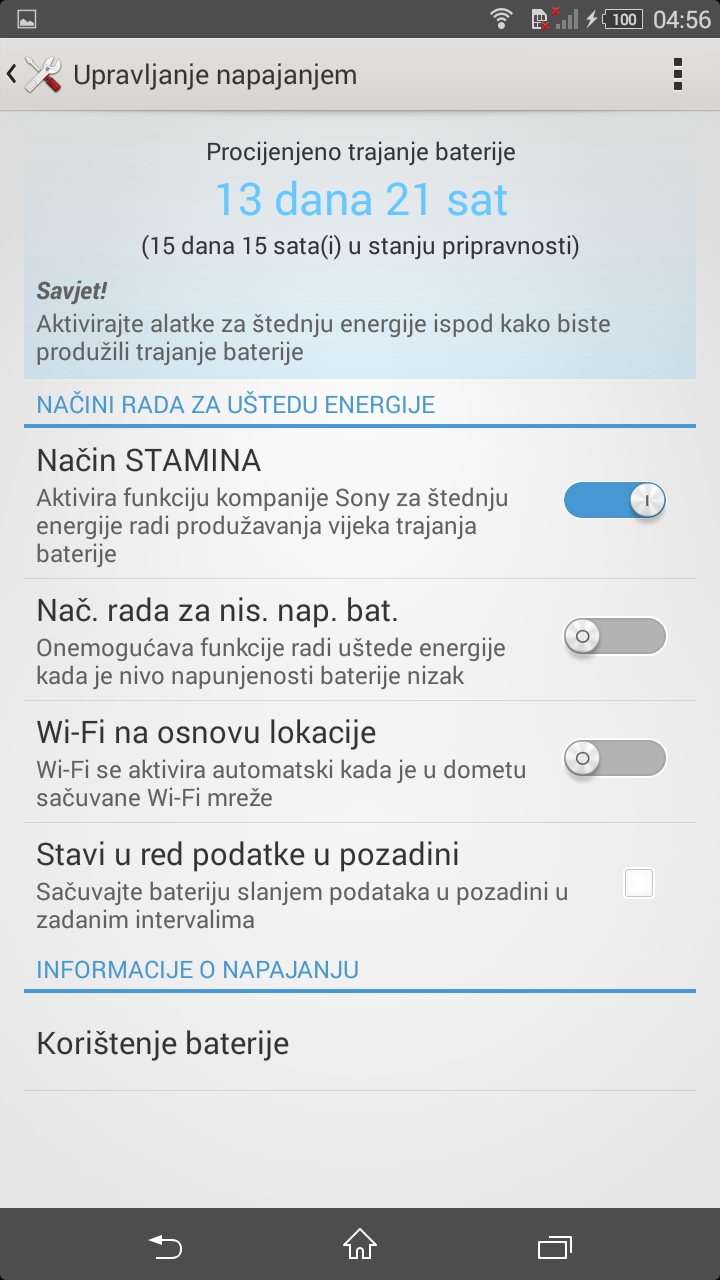Turn on Wi-Fi na osnovu lokacije

click(614, 758)
